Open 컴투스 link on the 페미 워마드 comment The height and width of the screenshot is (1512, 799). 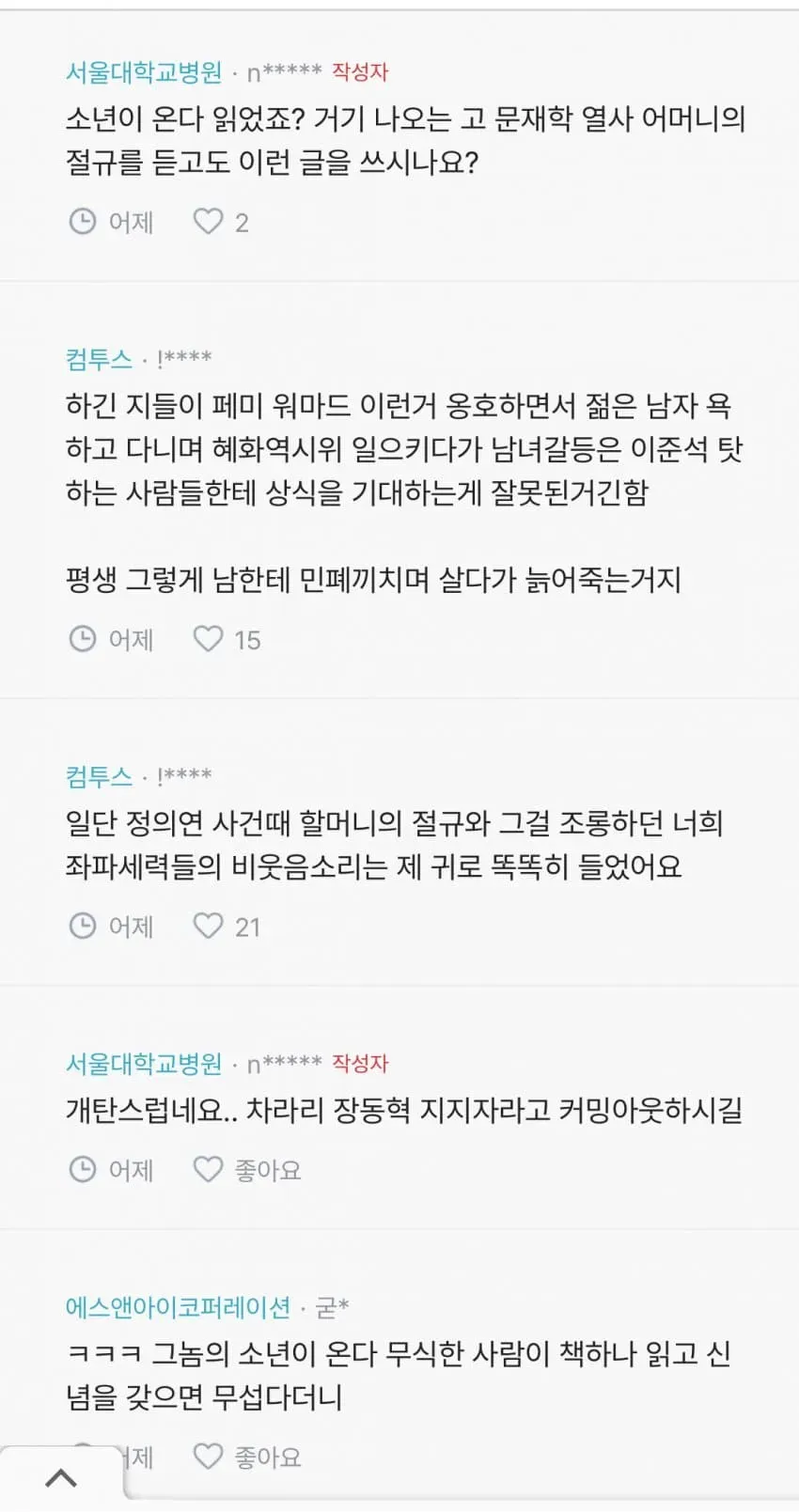[99, 358]
